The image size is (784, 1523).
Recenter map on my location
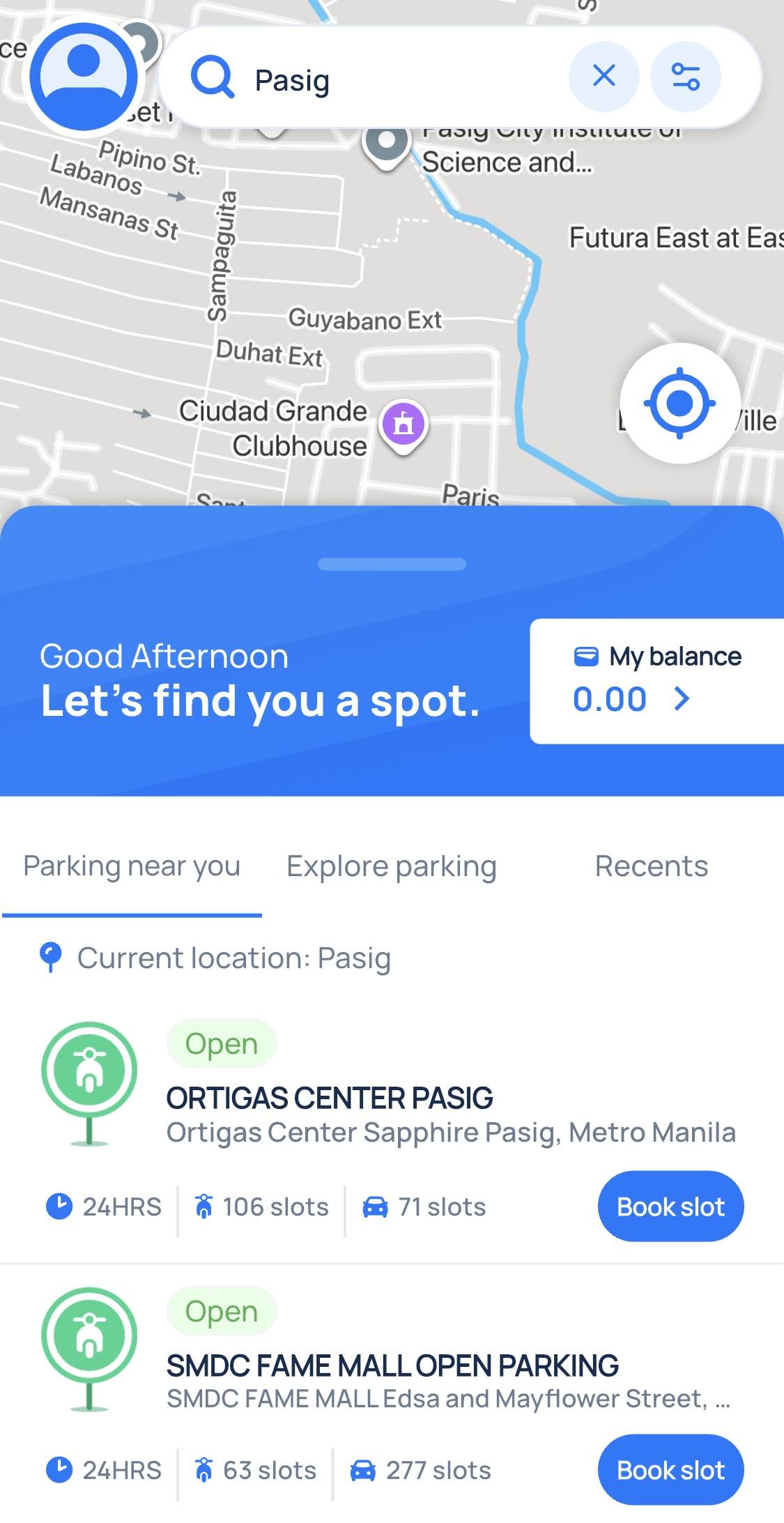679,403
